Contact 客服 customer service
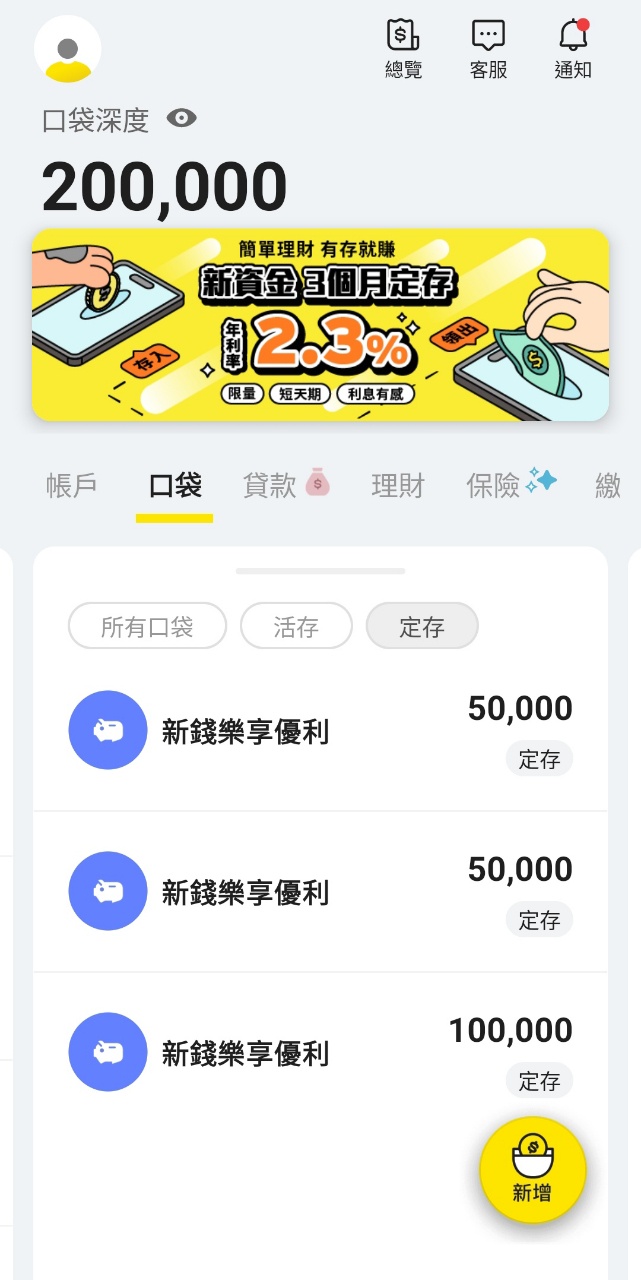 [x=488, y=48]
